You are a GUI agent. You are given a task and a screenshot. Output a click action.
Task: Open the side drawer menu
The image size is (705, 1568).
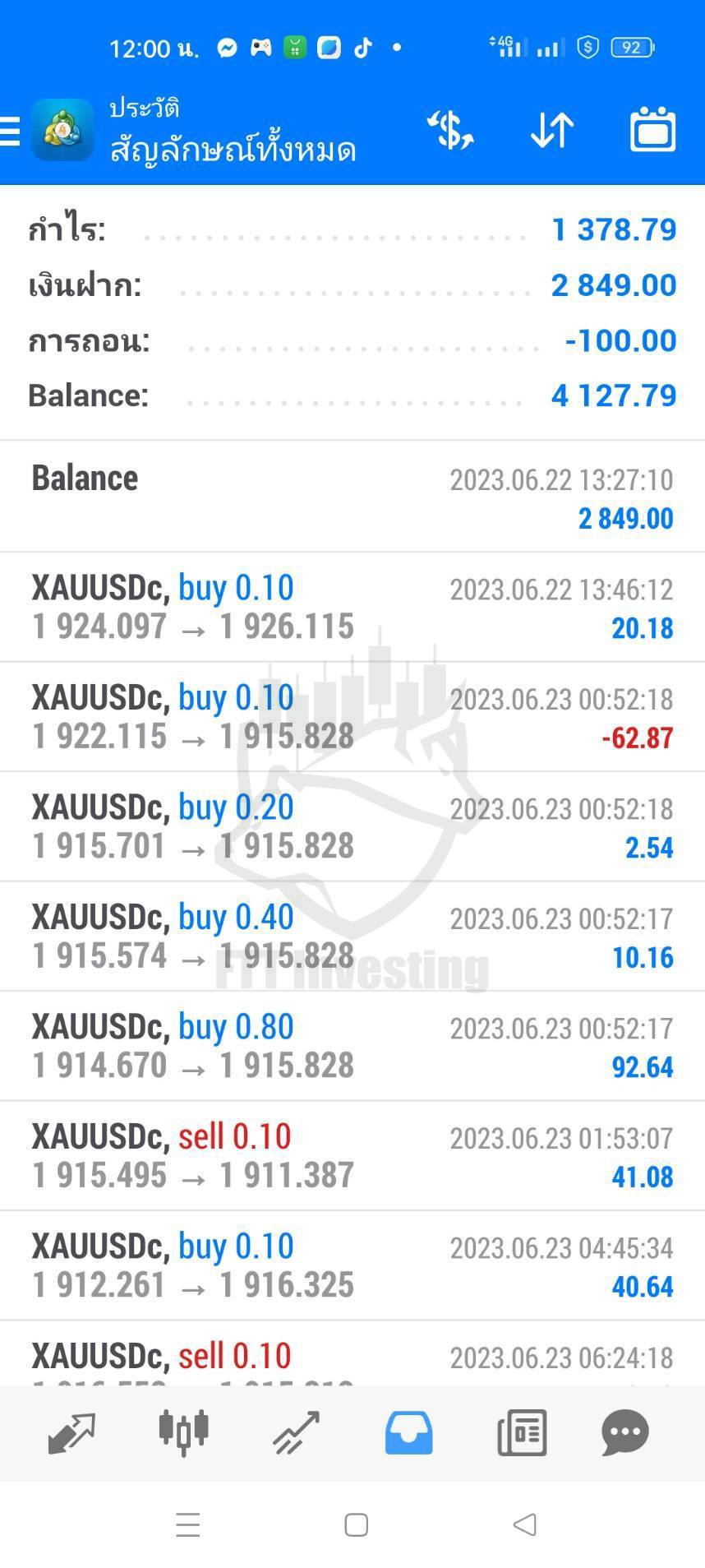tap(10, 130)
